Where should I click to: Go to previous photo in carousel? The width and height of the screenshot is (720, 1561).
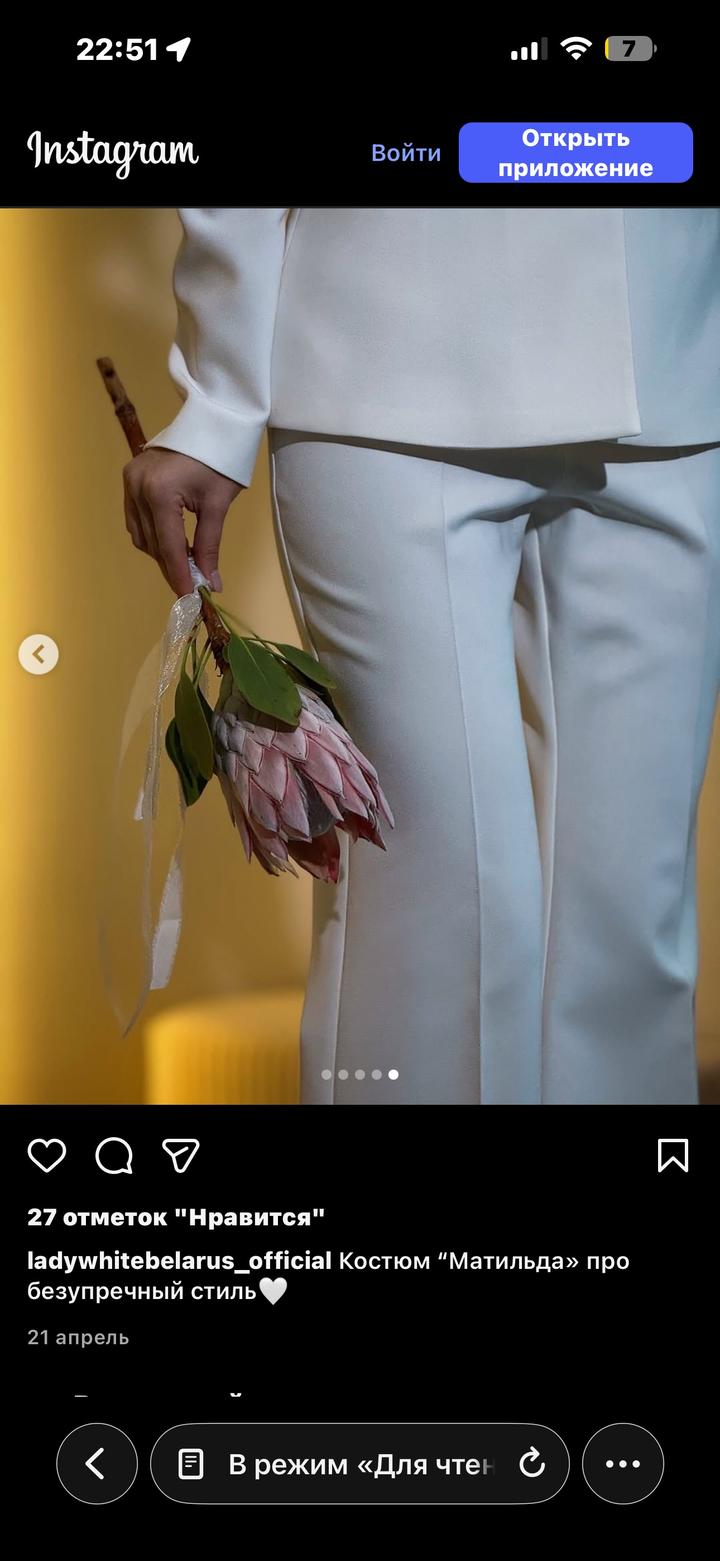point(38,655)
